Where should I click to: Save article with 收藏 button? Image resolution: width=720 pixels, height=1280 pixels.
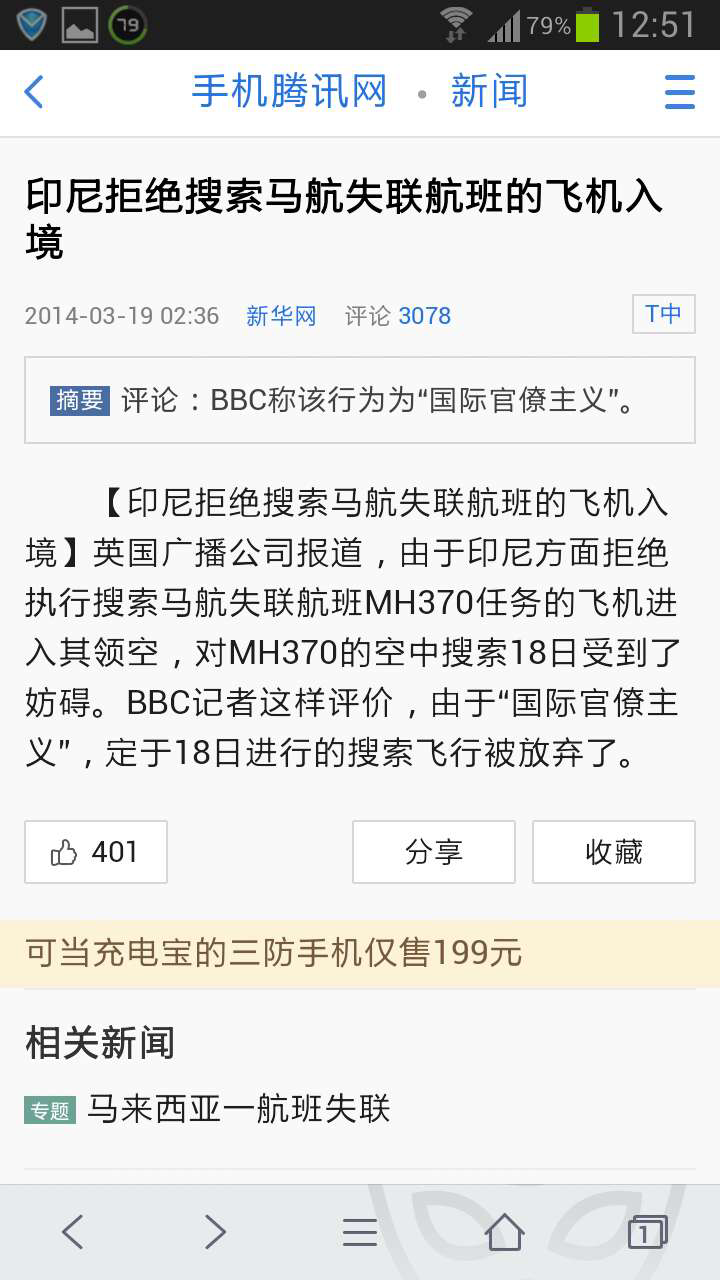tap(614, 852)
